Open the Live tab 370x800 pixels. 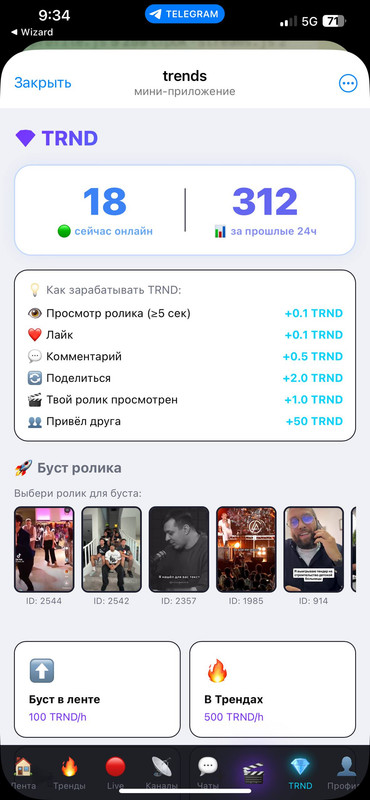[x=115, y=772]
